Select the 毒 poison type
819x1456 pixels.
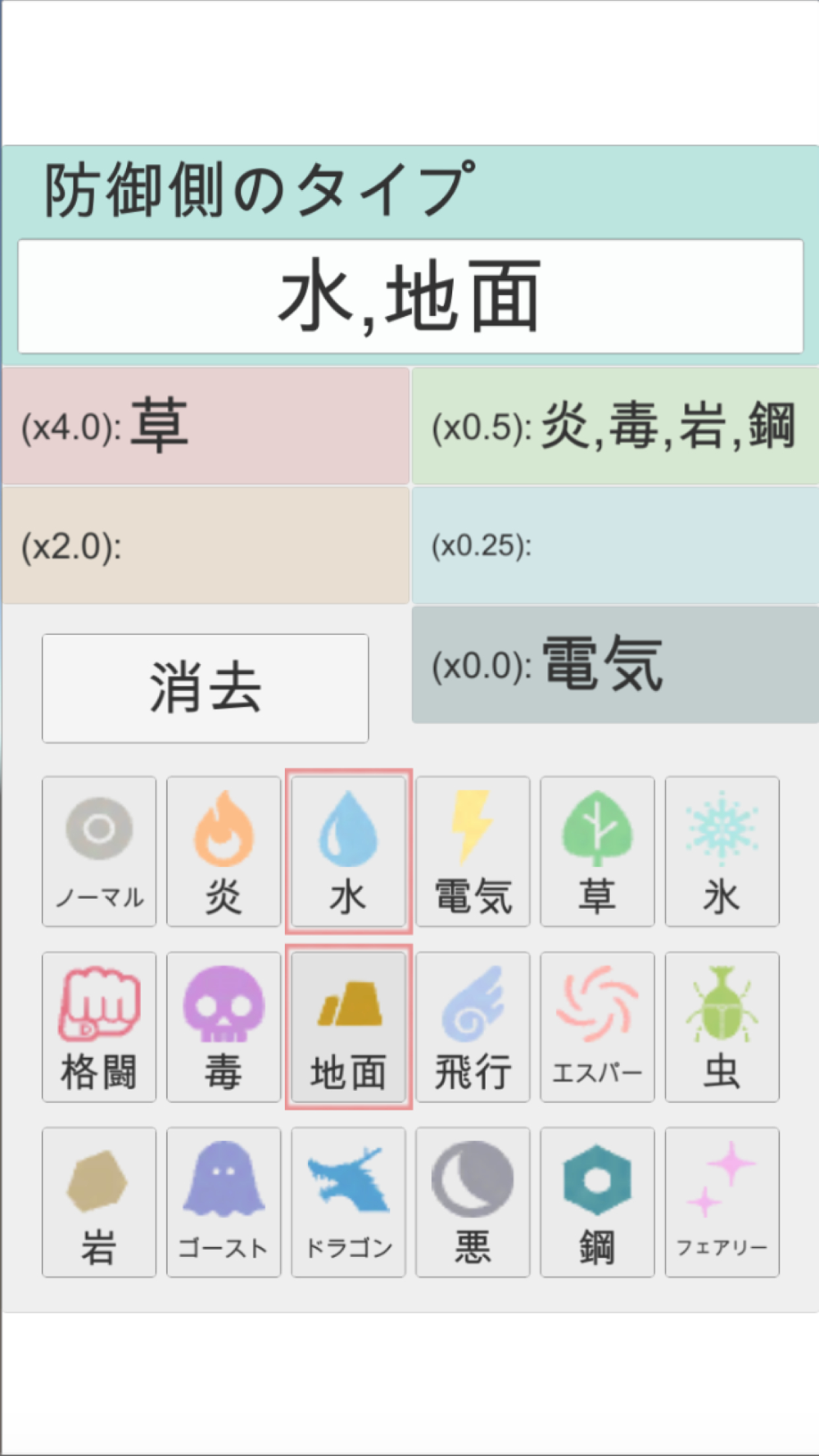[224, 1027]
